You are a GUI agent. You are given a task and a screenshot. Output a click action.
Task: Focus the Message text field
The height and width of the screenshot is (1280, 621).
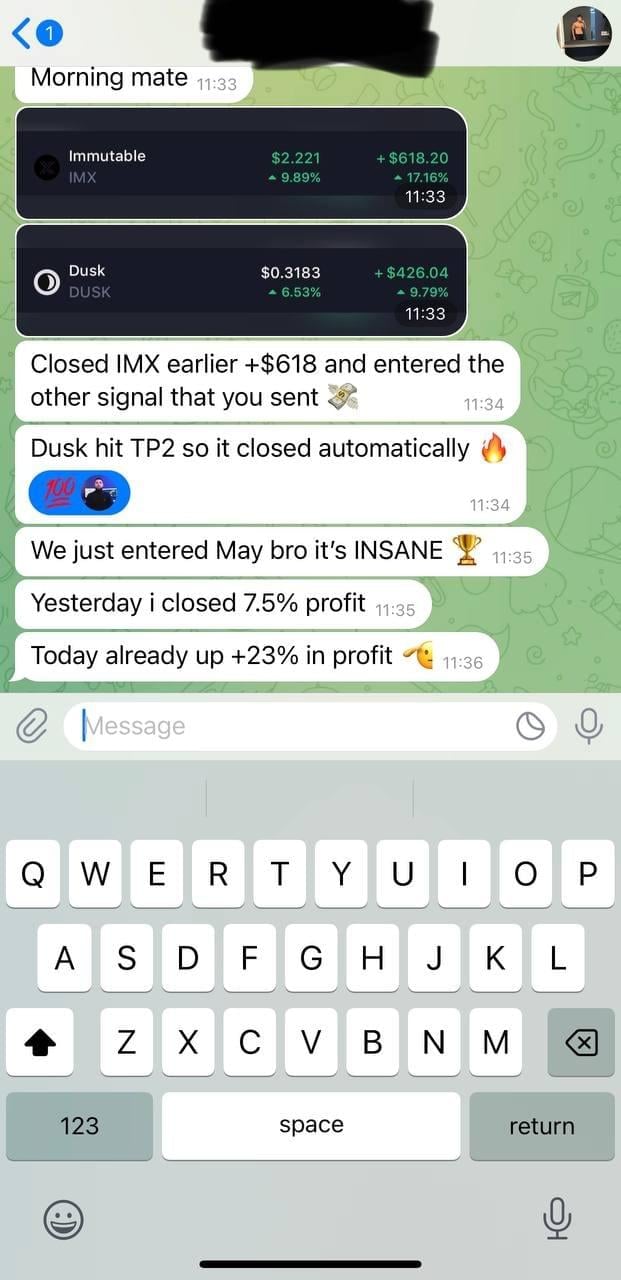click(x=290, y=726)
